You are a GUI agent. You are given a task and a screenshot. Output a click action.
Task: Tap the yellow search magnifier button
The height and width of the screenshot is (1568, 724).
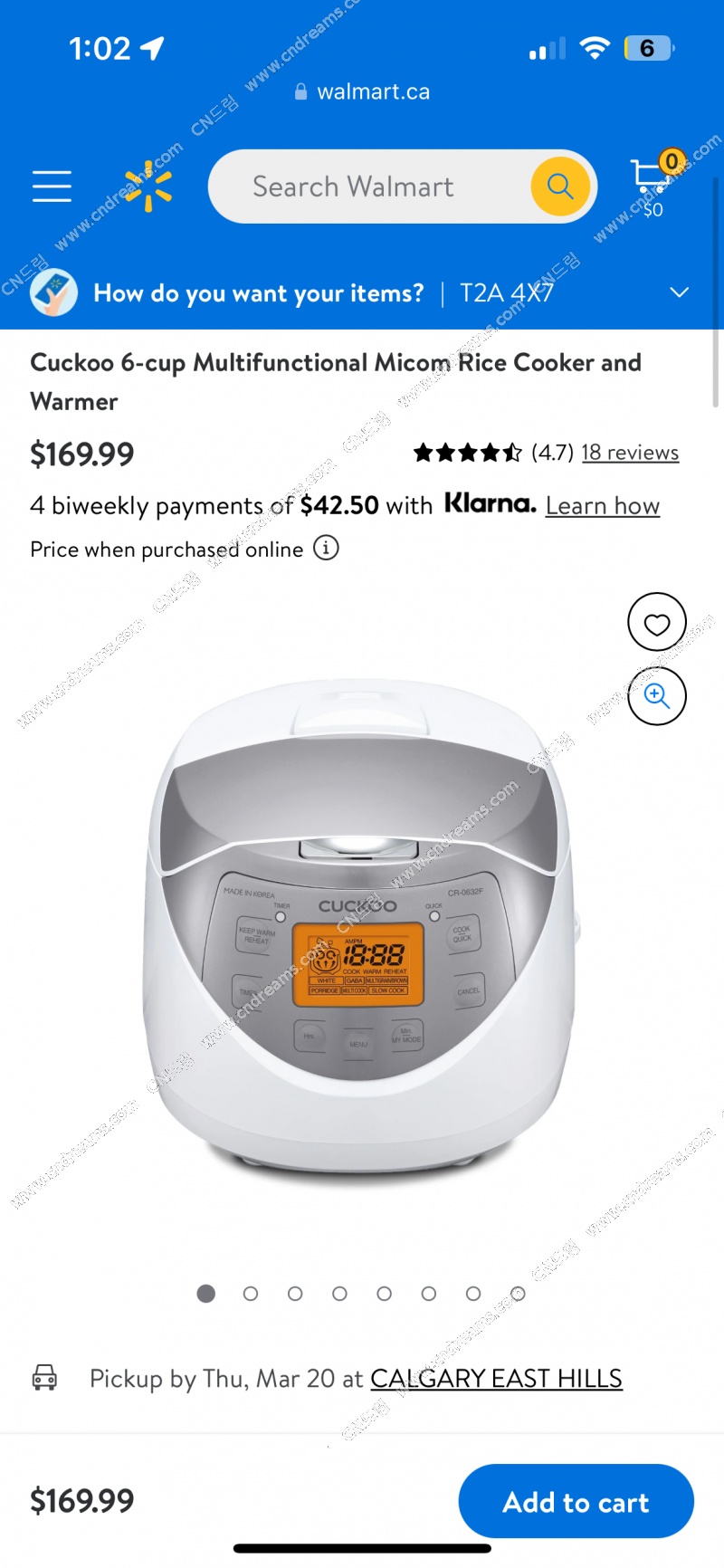click(560, 186)
